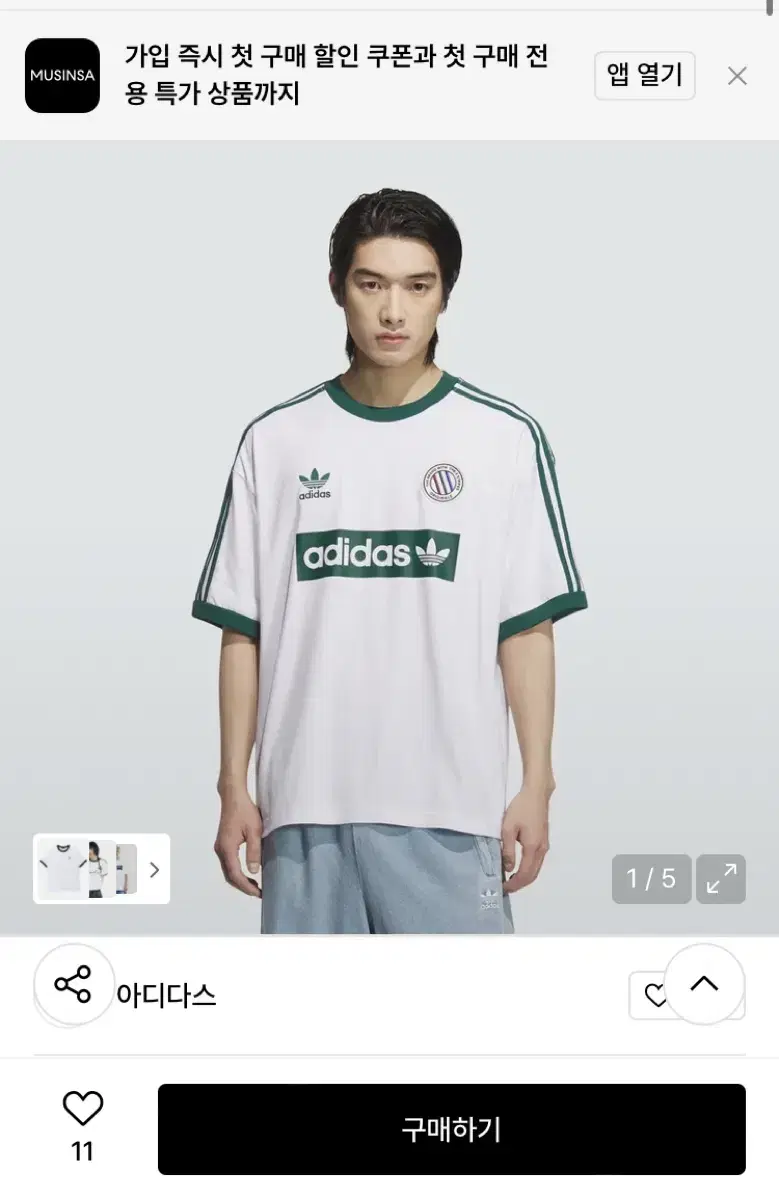Viewport: 779px width, 1200px height.
Task: Check the 1/5 image counter badge
Action: pos(651,879)
